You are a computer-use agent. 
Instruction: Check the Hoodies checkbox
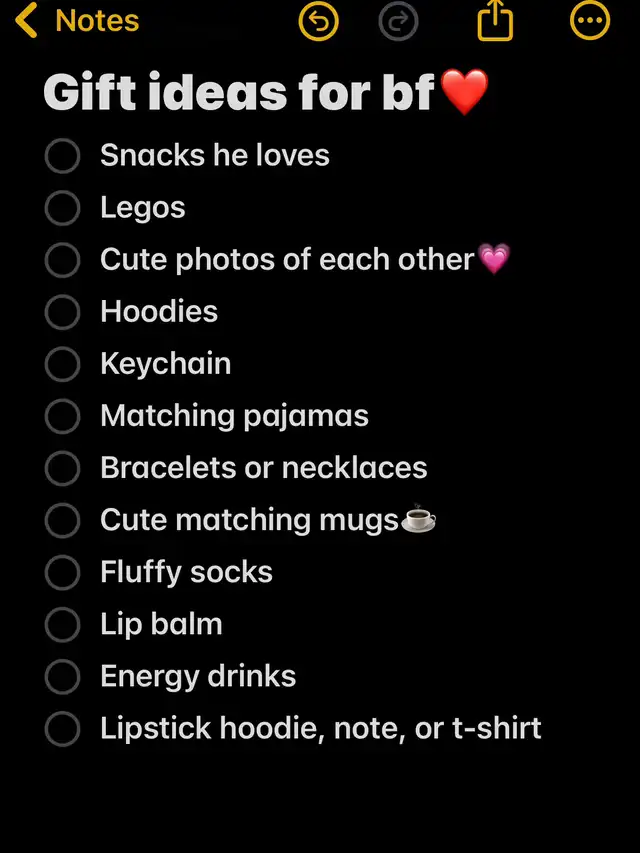coord(62,312)
